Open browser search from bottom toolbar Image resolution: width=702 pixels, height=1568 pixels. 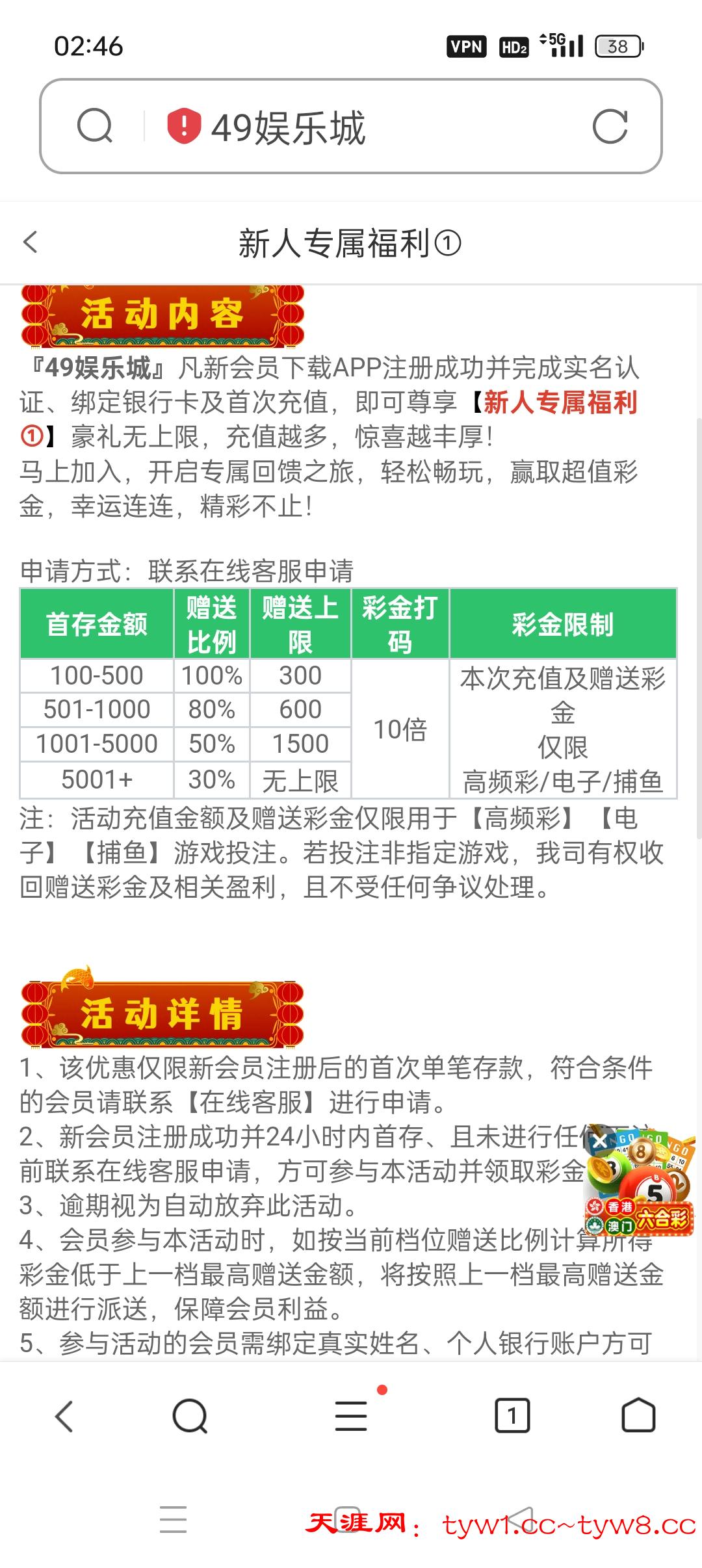190,1415
